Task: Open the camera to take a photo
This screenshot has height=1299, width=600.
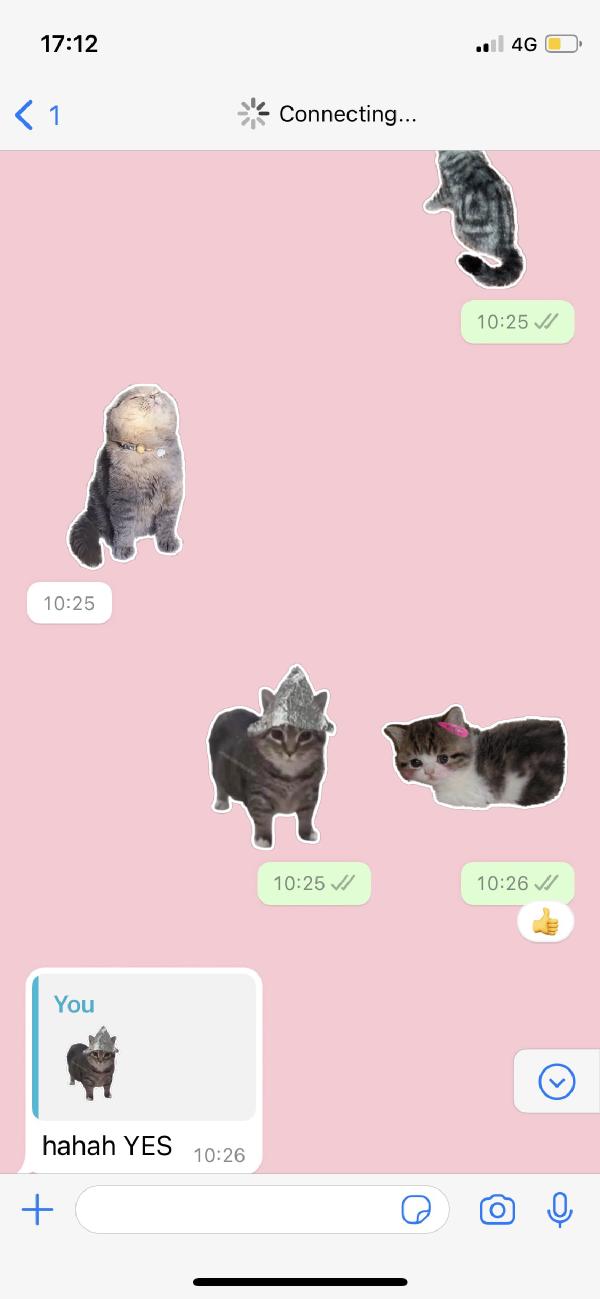Action: tap(497, 1211)
